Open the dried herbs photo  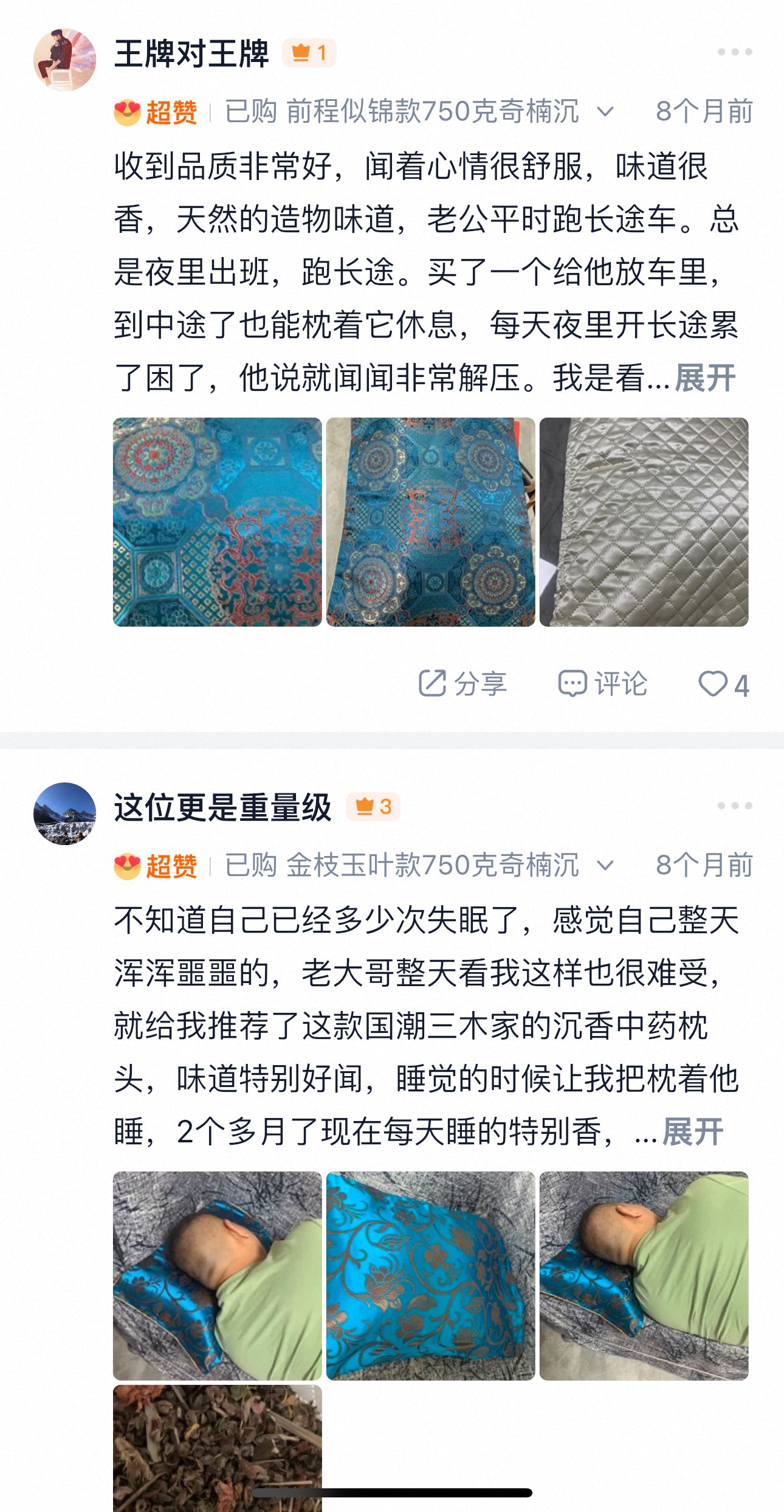(217, 1447)
